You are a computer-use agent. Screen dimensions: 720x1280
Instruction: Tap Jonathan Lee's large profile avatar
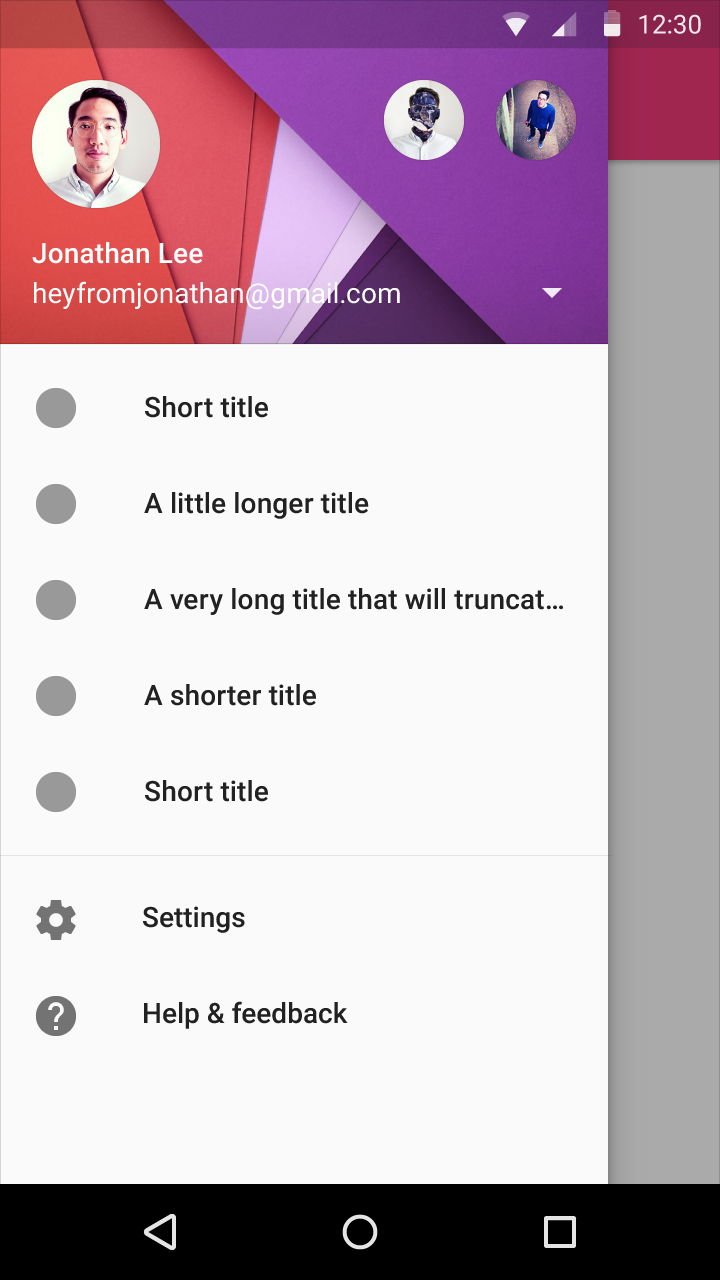tap(96, 144)
